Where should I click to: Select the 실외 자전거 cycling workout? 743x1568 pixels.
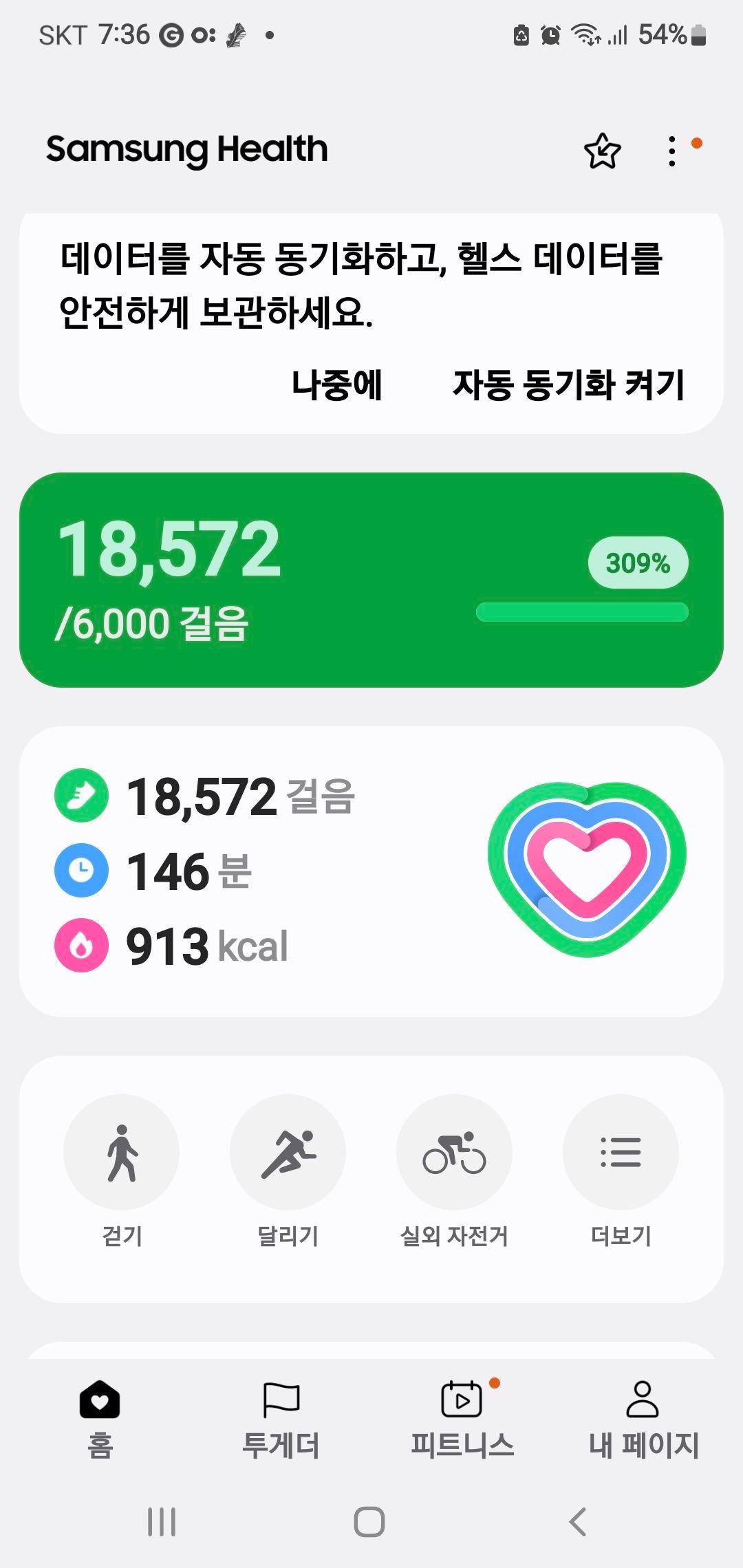(454, 1153)
